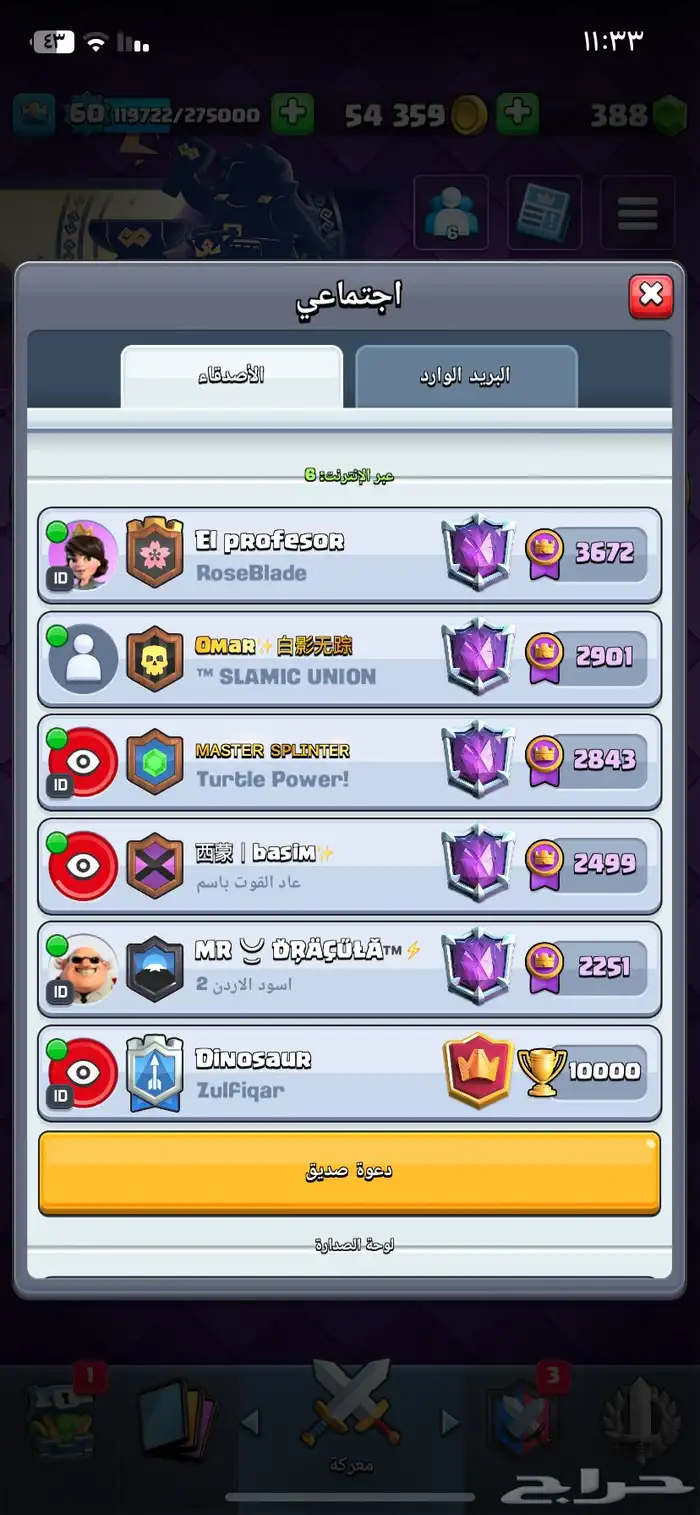
Task: Switch to the البريد الوارد inbox tab
Action: point(466,376)
